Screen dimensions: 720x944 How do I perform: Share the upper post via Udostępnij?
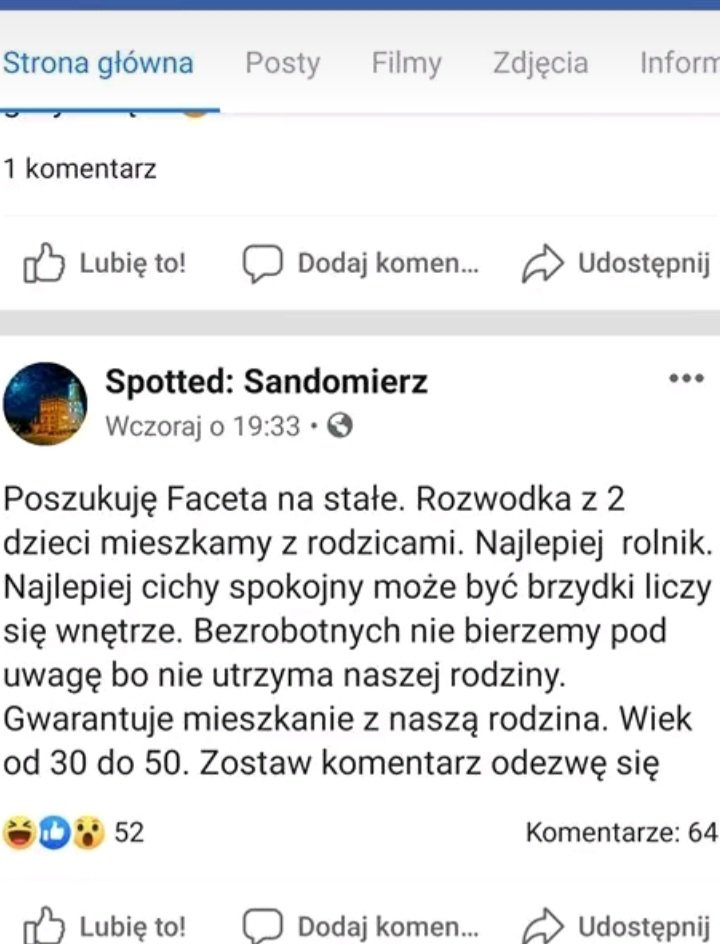click(x=615, y=264)
